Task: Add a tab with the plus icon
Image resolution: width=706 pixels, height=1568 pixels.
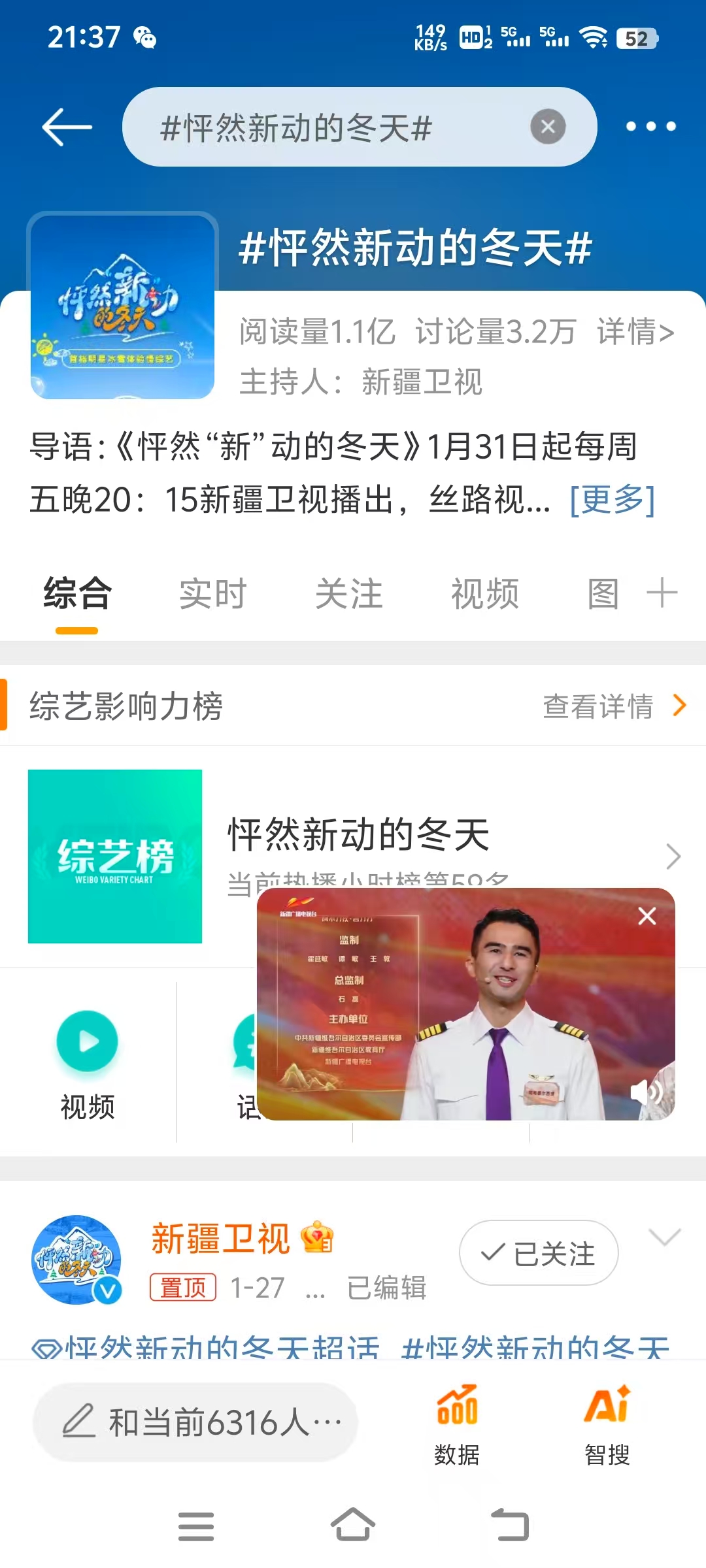Action: click(662, 593)
